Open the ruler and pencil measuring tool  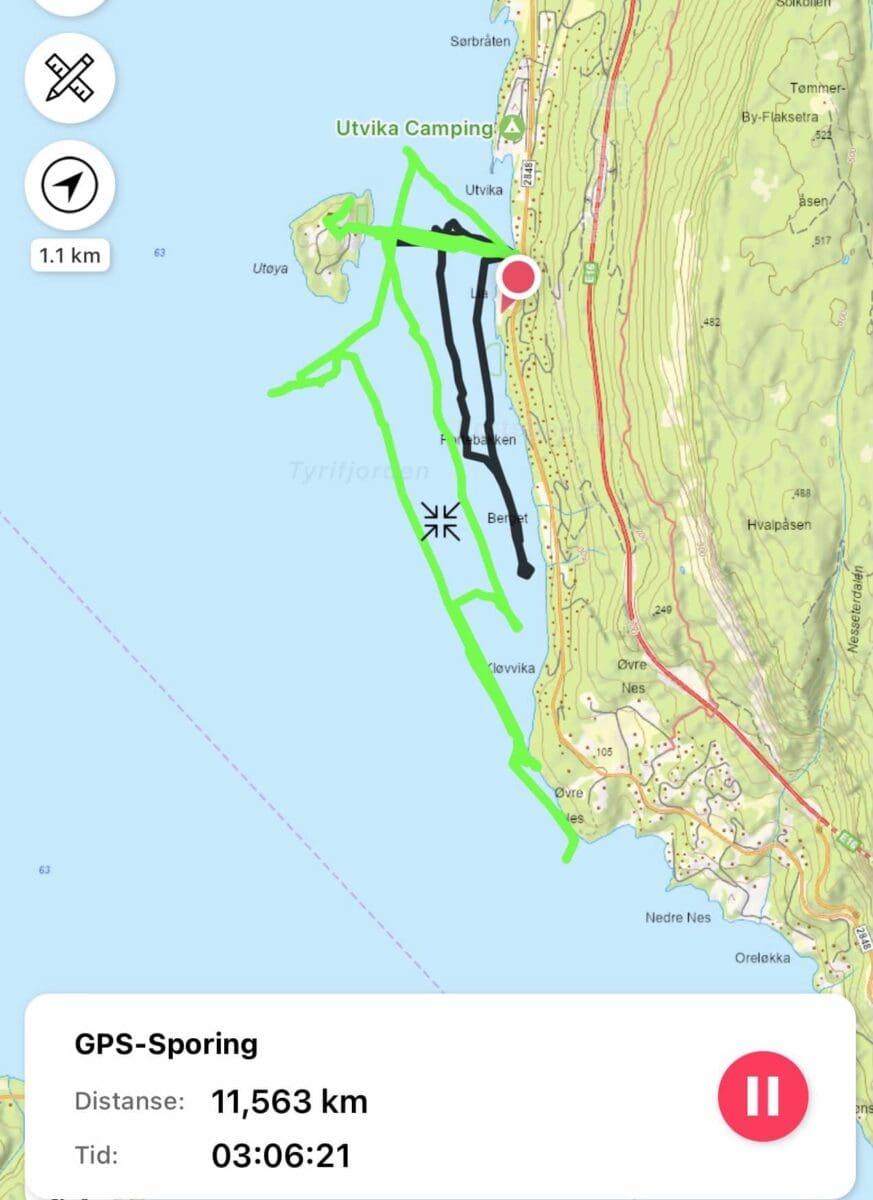tap(70, 78)
